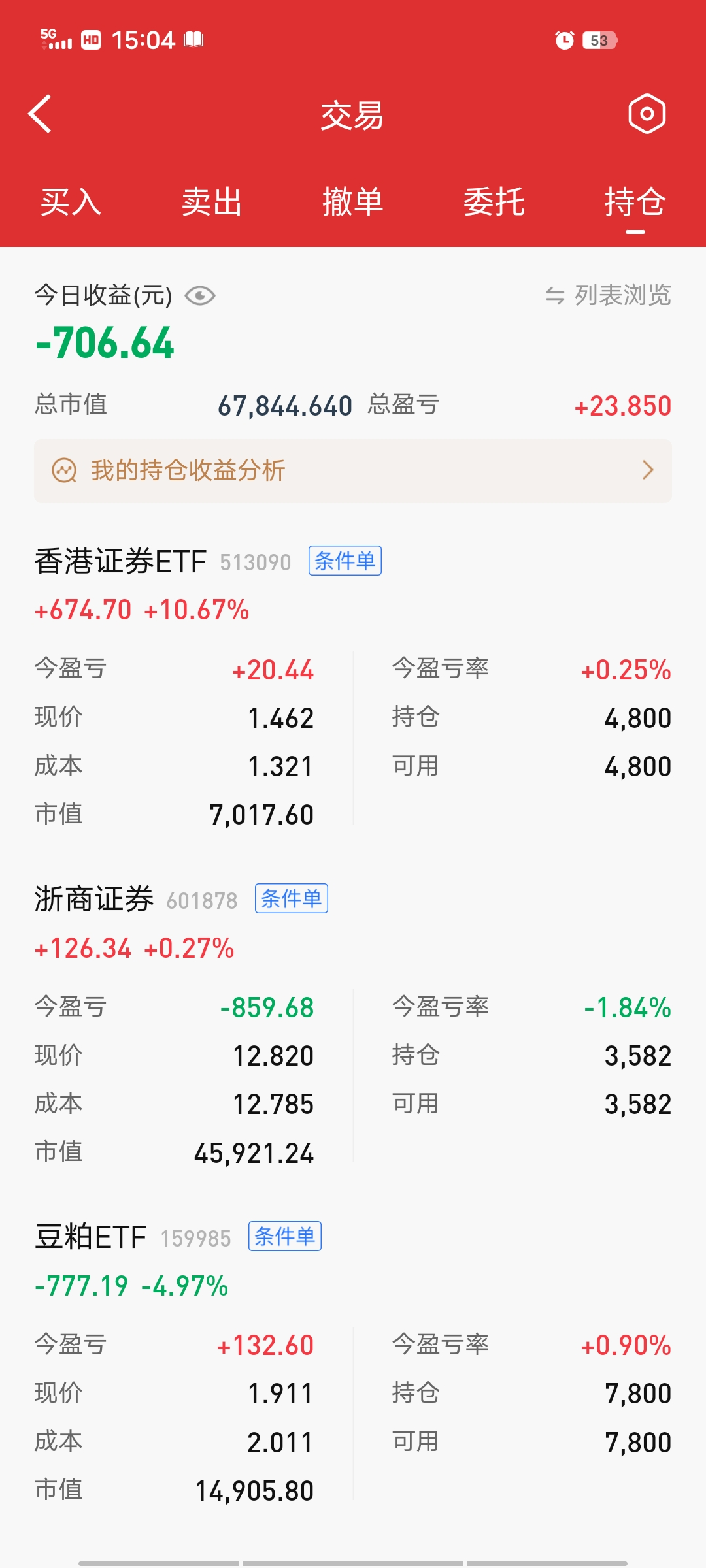Open 我的持仓收益分析
The width and height of the screenshot is (706, 1568).
353,470
